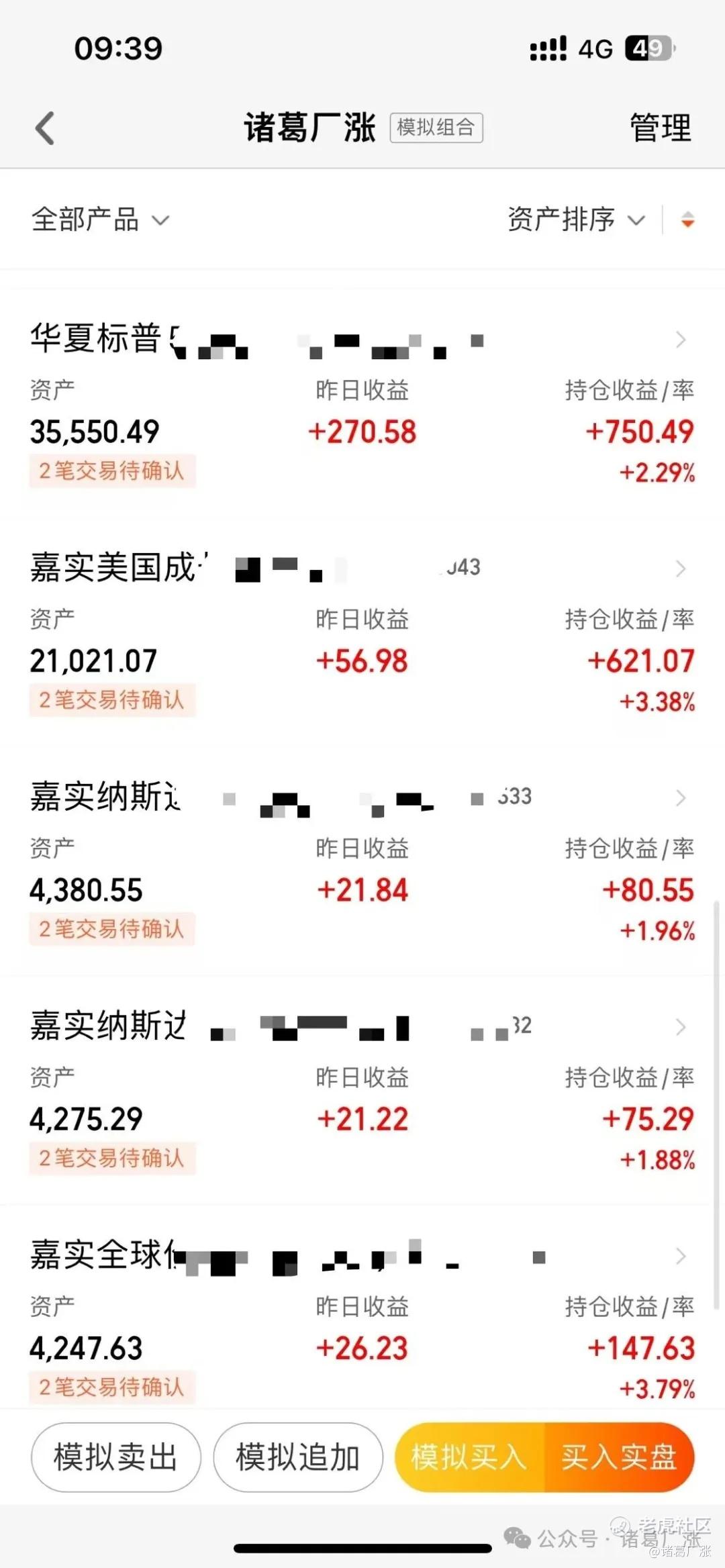This screenshot has height=1568, width=725.
Task: Open the 资产排序 sorting dropdown
Action: point(576,219)
